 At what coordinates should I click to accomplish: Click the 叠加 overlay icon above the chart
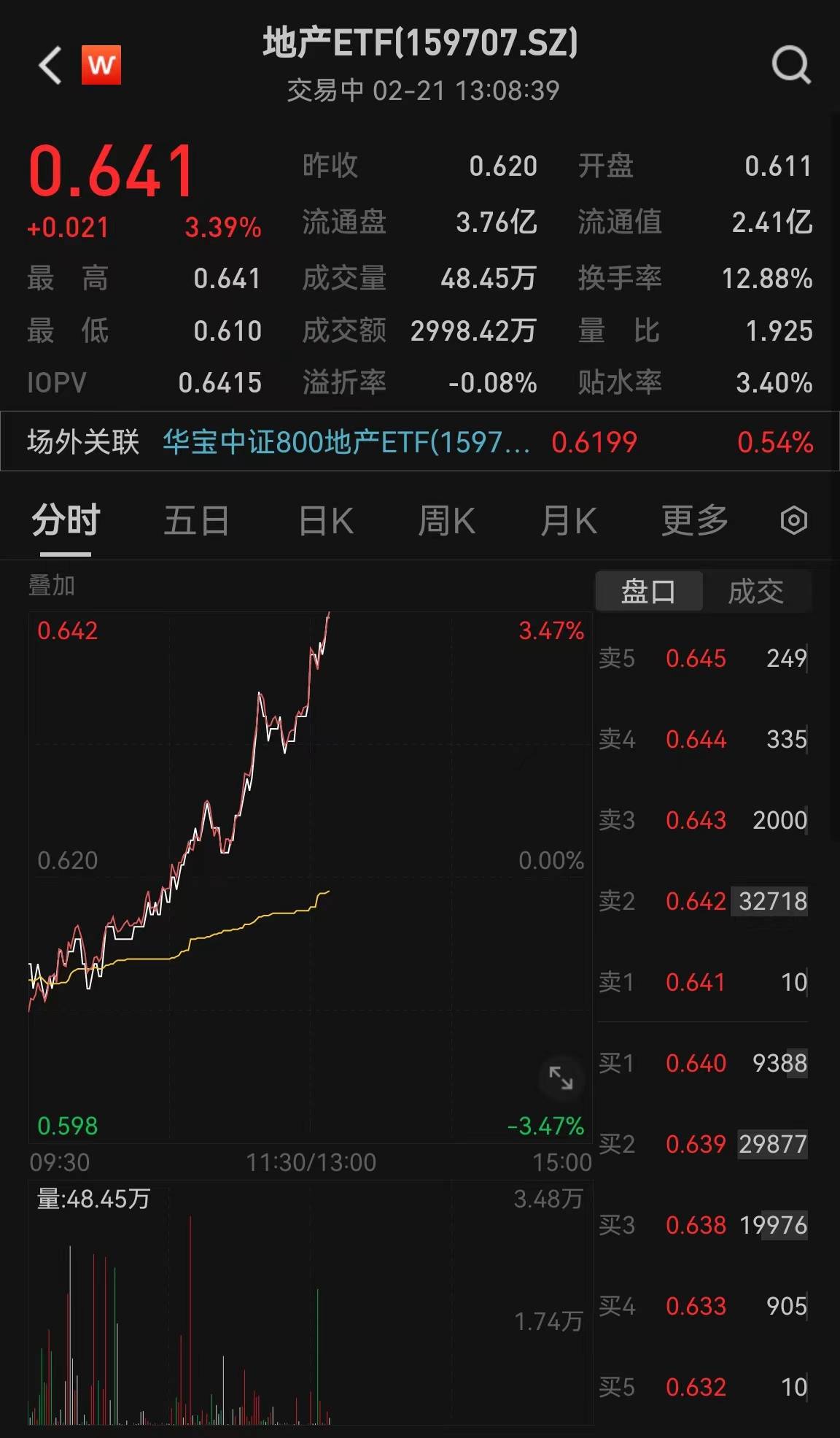50,584
